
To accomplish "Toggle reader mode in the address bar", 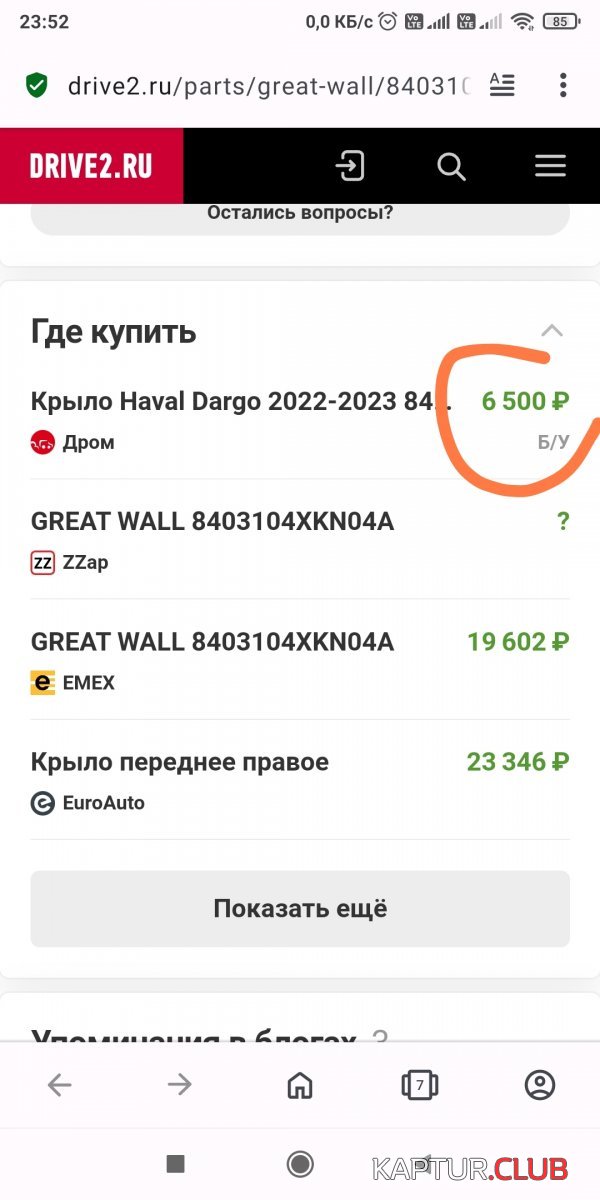I will pyautogui.click(x=502, y=86).
